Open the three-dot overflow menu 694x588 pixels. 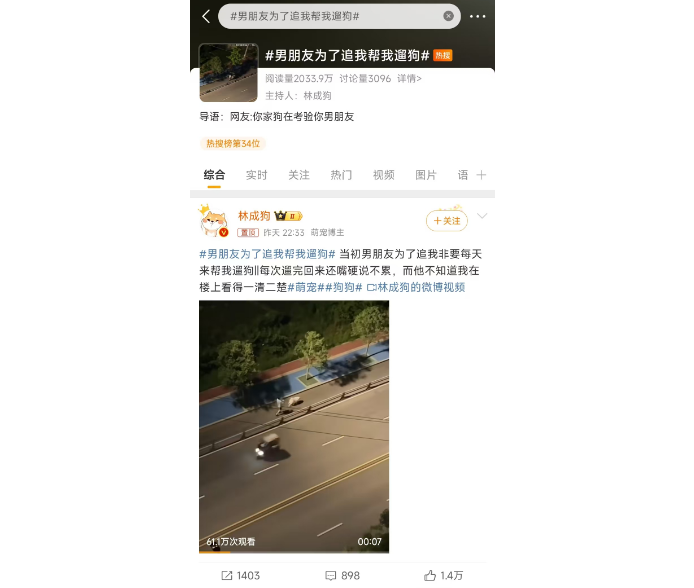click(x=478, y=16)
